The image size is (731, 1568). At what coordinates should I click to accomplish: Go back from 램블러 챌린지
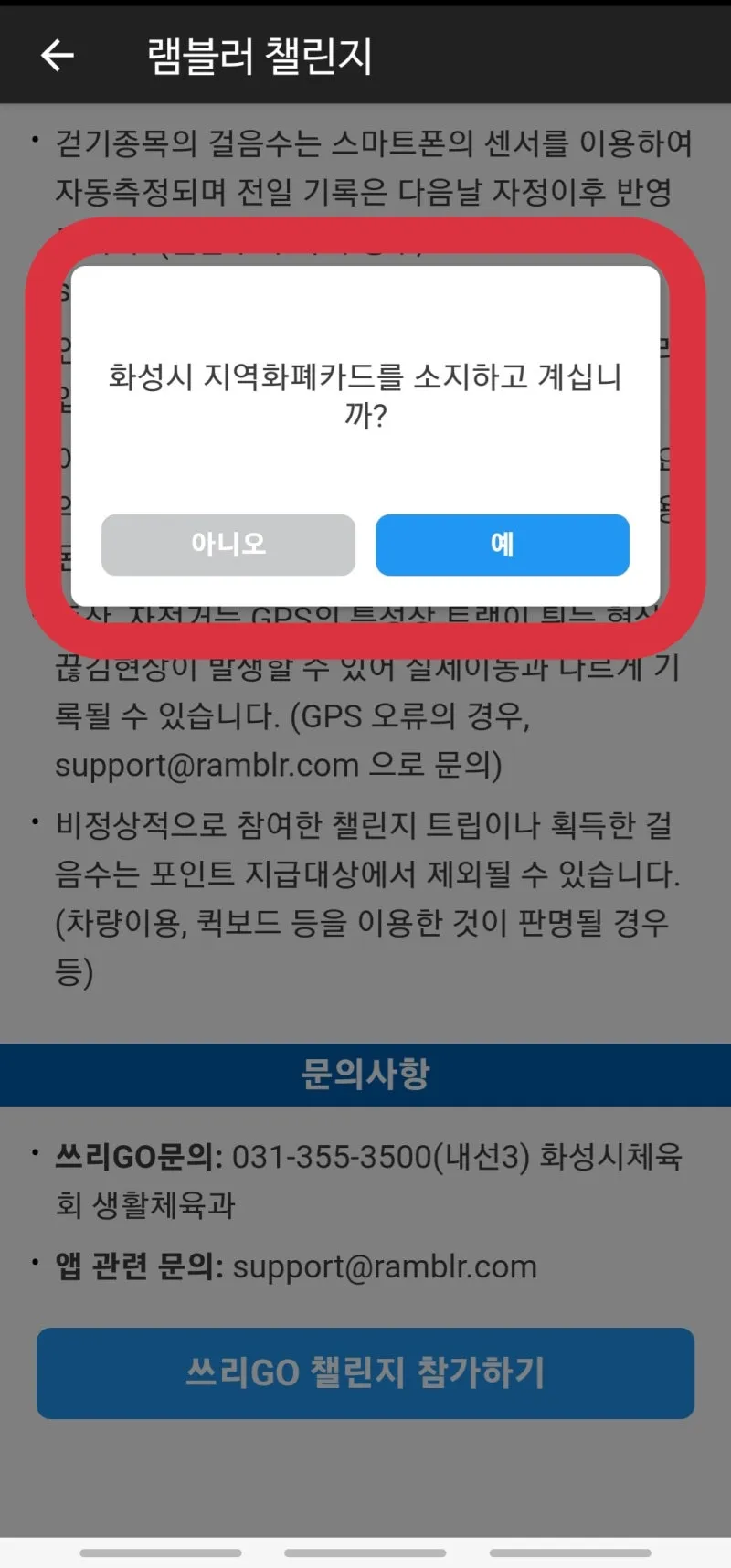point(58,56)
